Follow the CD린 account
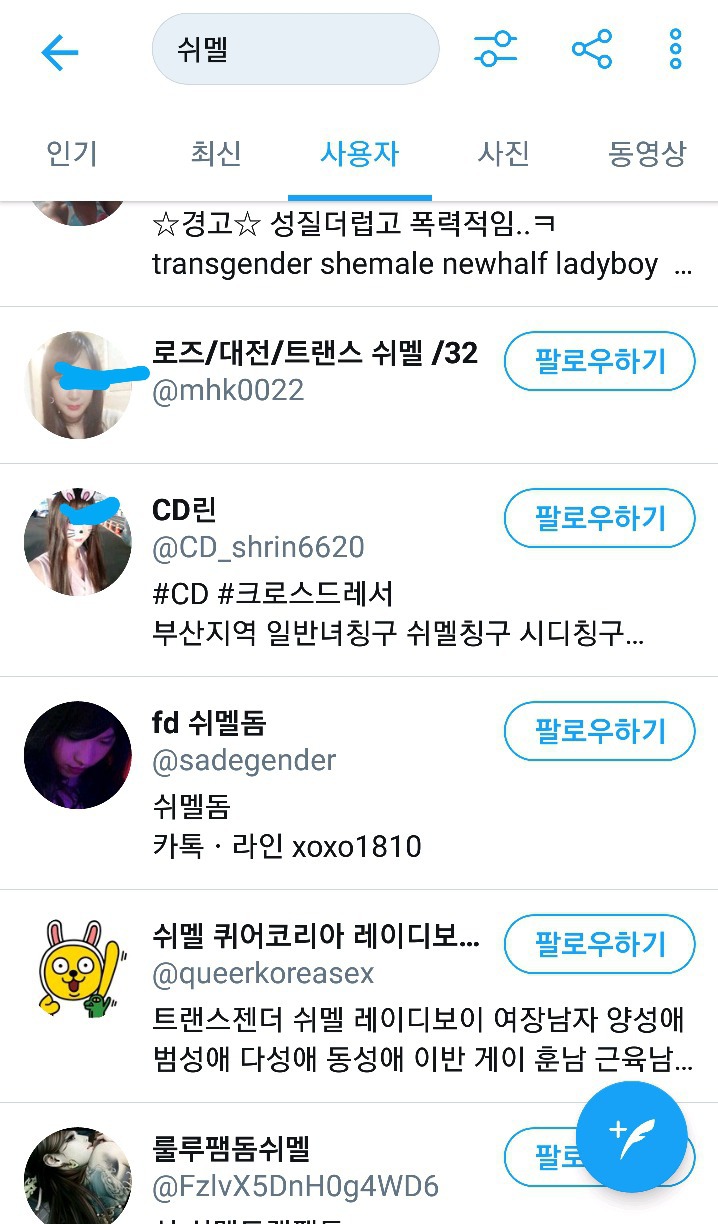 (599, 518)
